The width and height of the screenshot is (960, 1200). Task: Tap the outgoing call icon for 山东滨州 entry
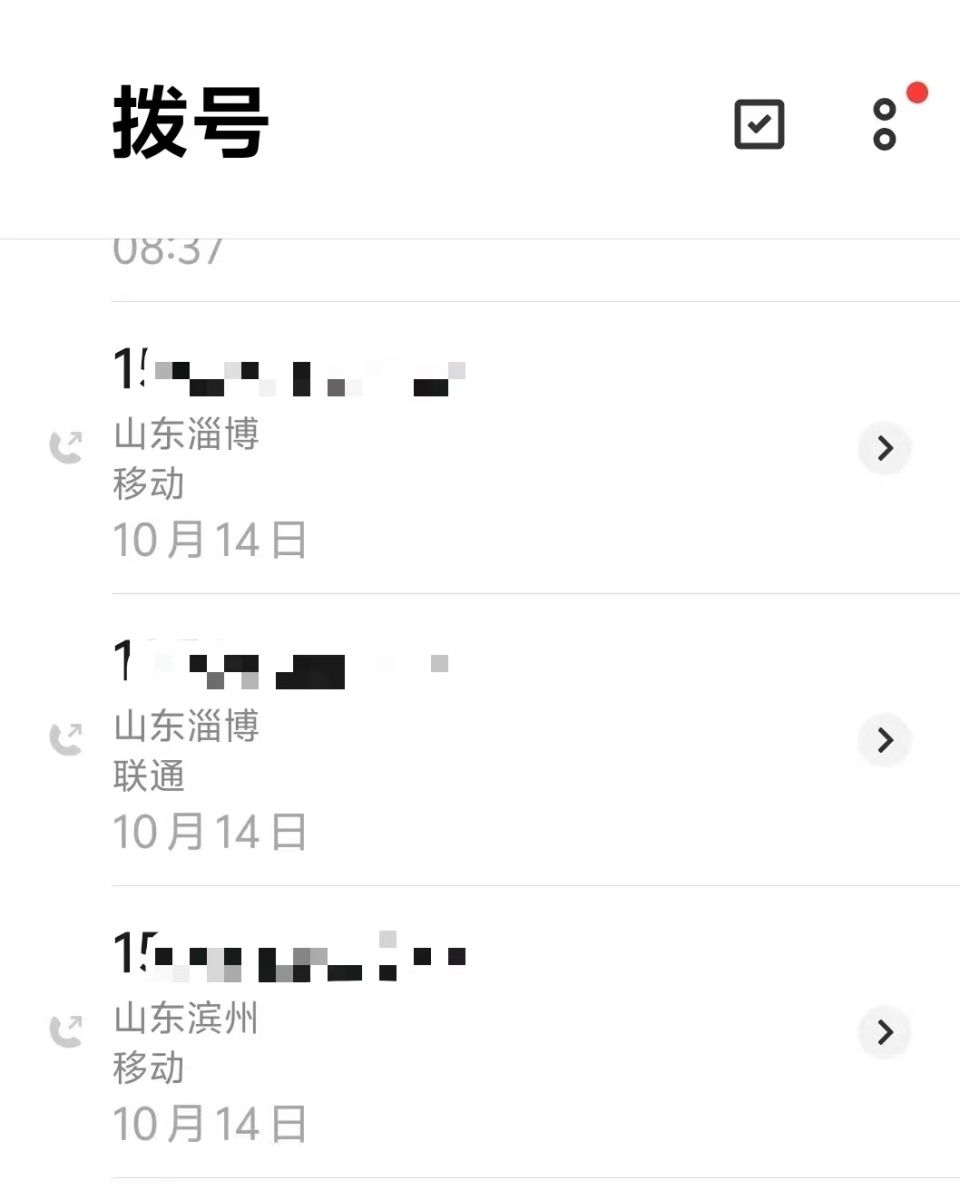66,1031
